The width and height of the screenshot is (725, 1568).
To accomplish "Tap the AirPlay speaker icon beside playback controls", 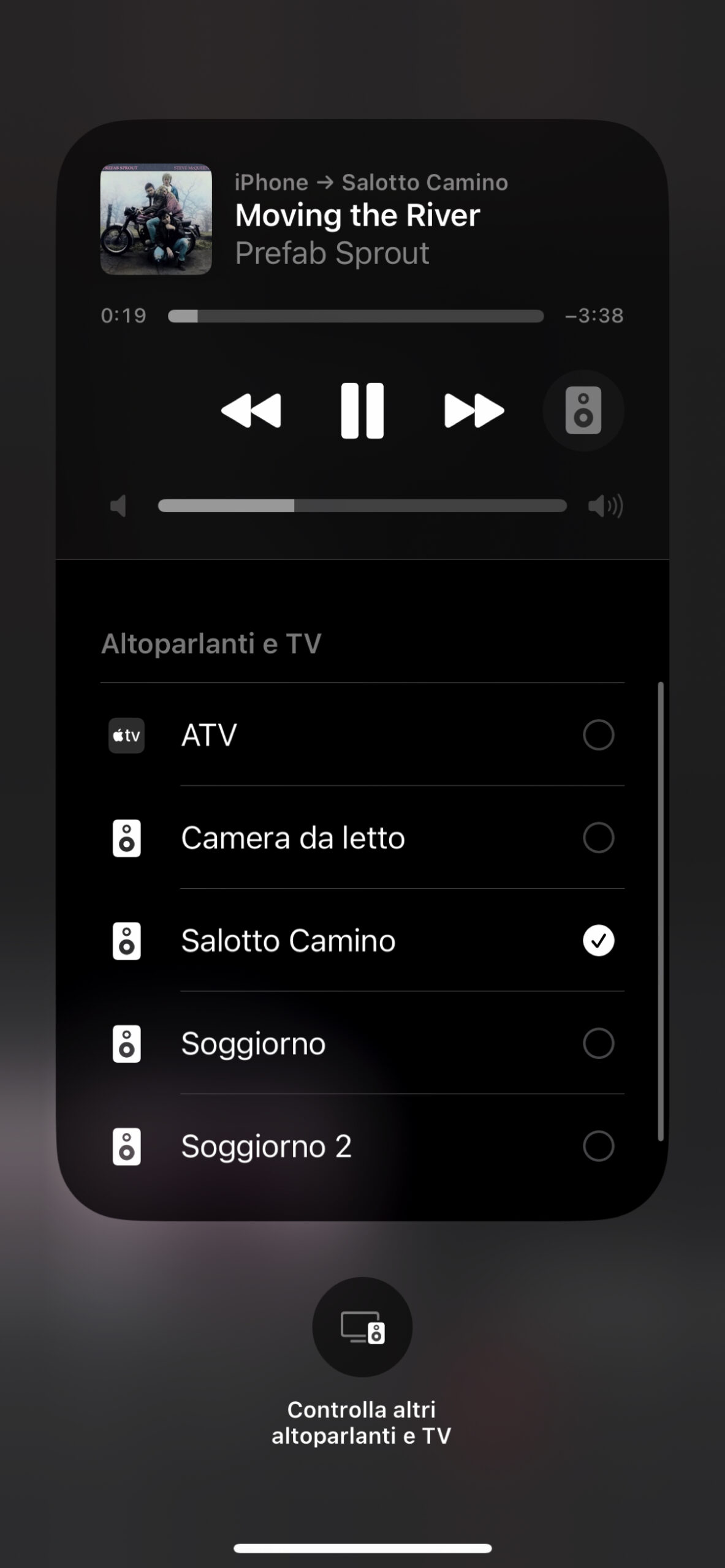I will pyautogui.click(x=583, y=410).
